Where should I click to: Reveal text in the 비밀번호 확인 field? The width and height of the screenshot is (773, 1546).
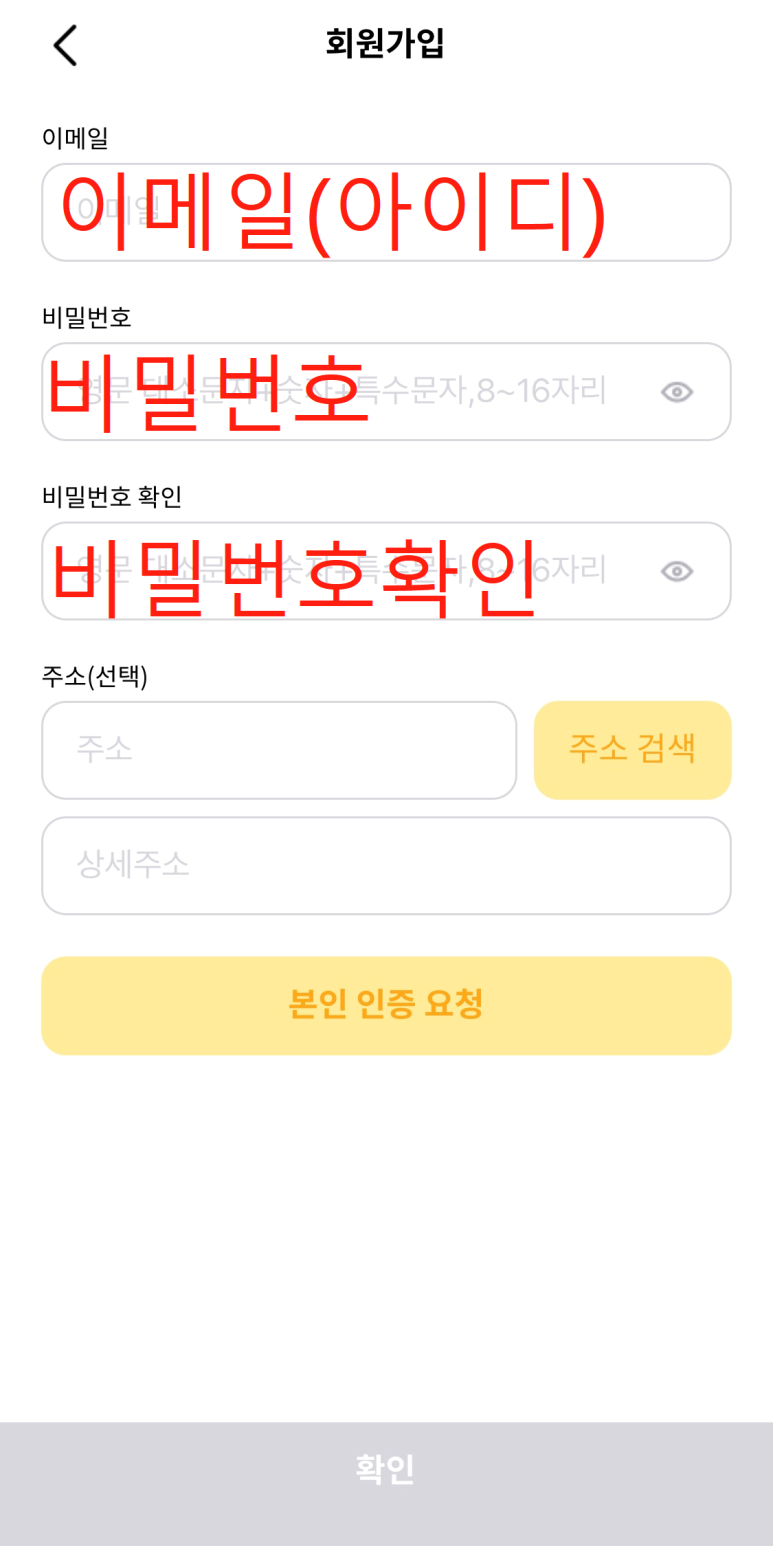677,571
